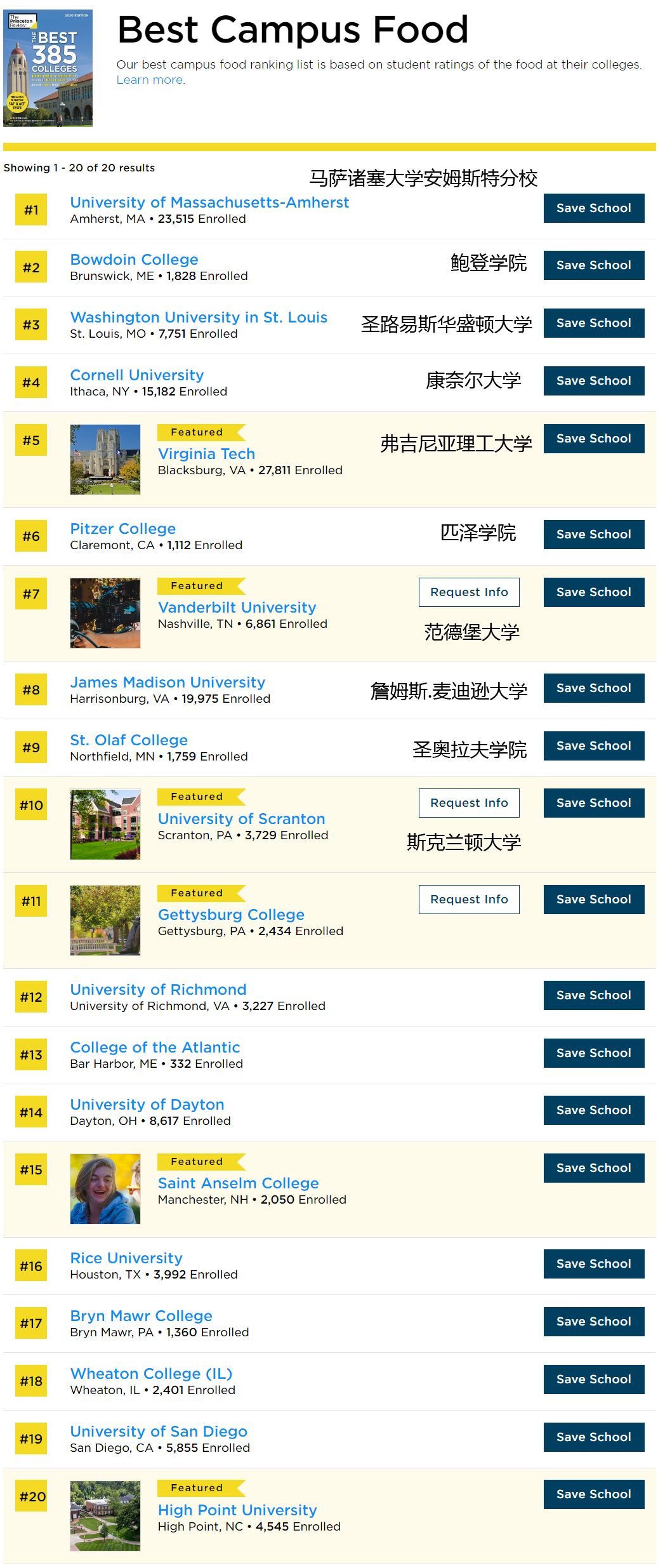View Pitzer College details
658x1568 pixels.
(123, 529)
